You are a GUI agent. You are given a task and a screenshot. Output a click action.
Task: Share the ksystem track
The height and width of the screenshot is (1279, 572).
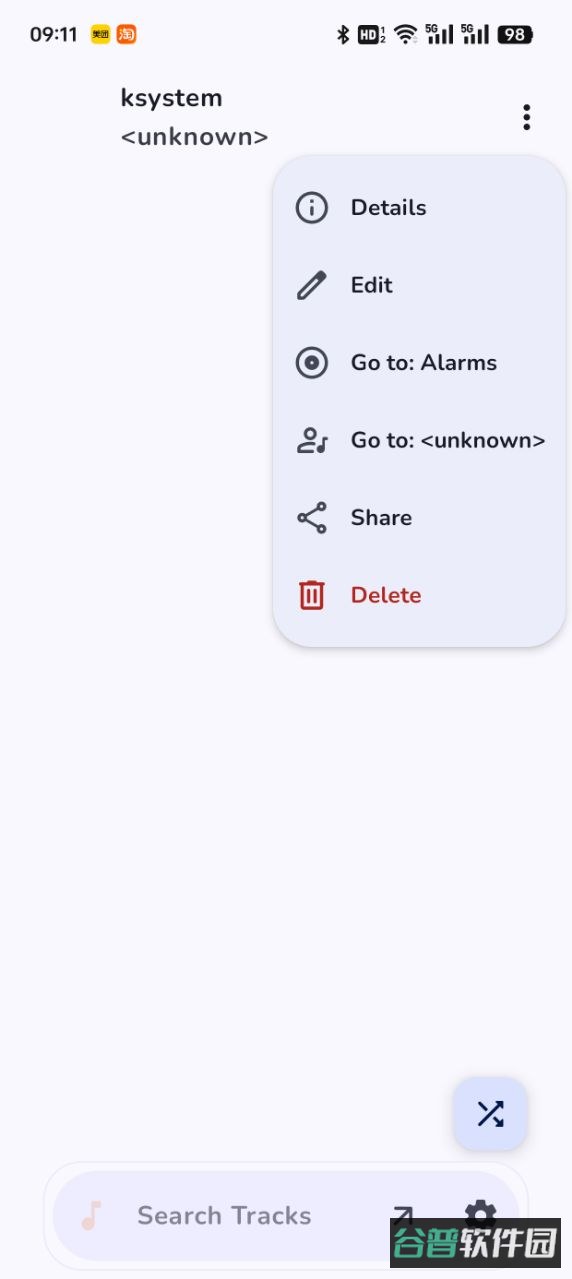[x=419, y=517]
